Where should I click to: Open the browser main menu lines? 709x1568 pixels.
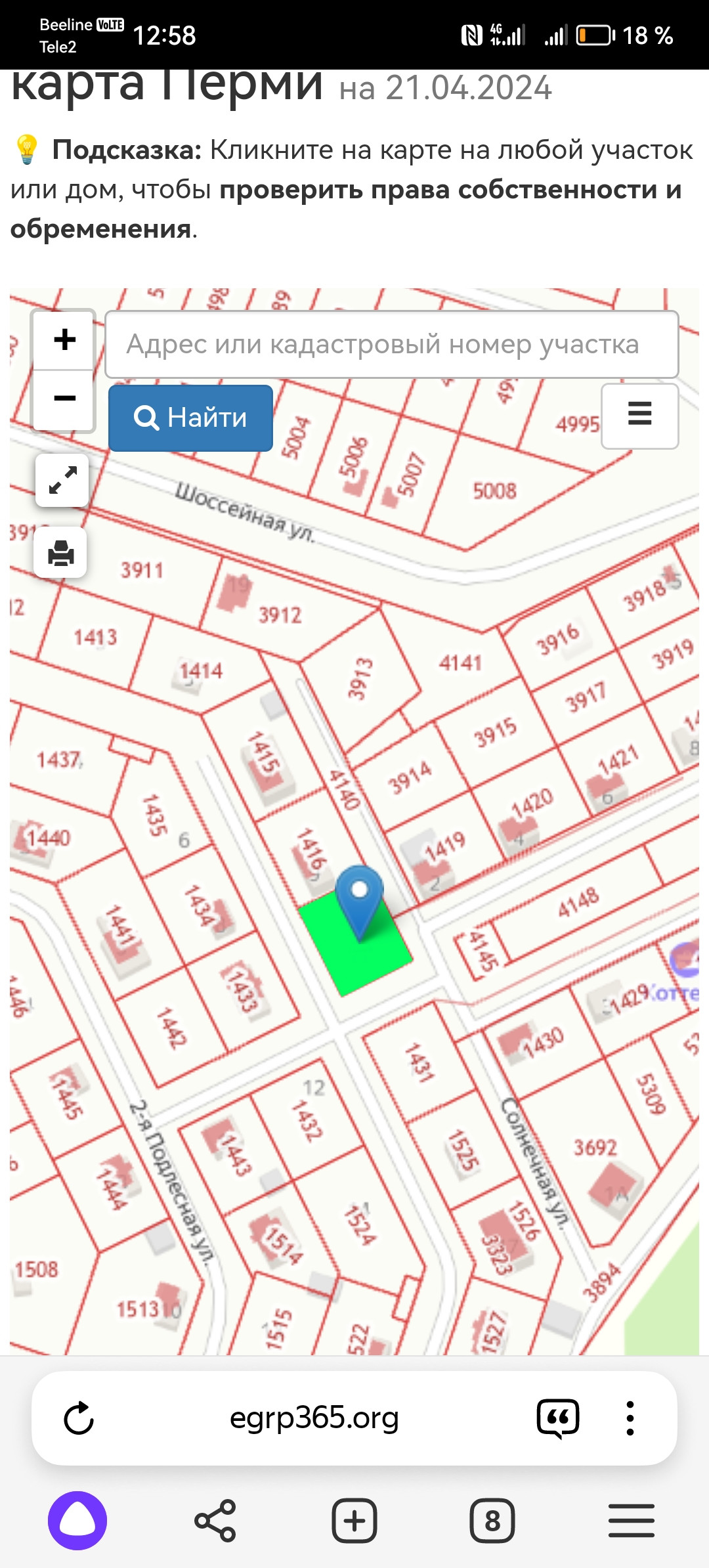pos(632,1521)
